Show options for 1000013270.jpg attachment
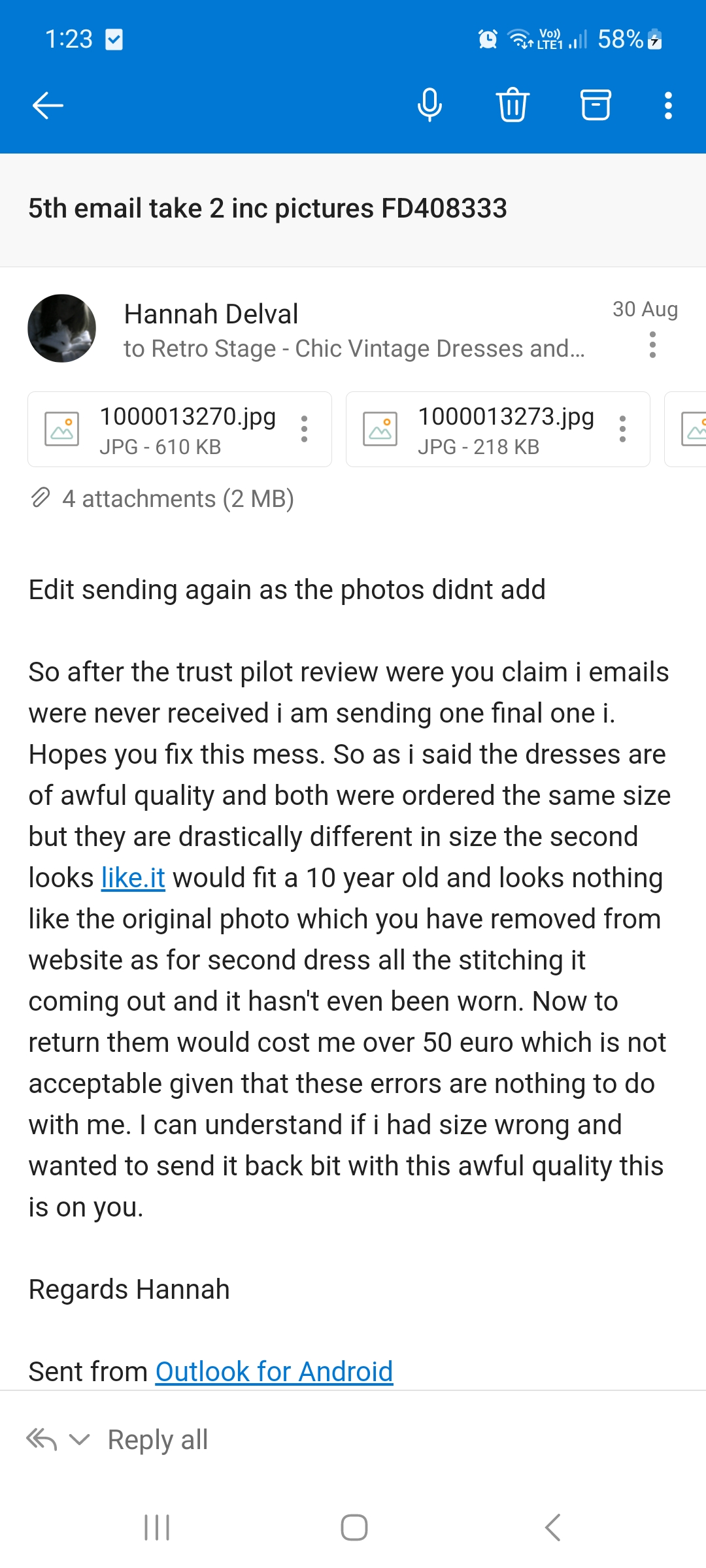Image resolution: width=706 pixels, height=1568 pixels. (304, 429)
